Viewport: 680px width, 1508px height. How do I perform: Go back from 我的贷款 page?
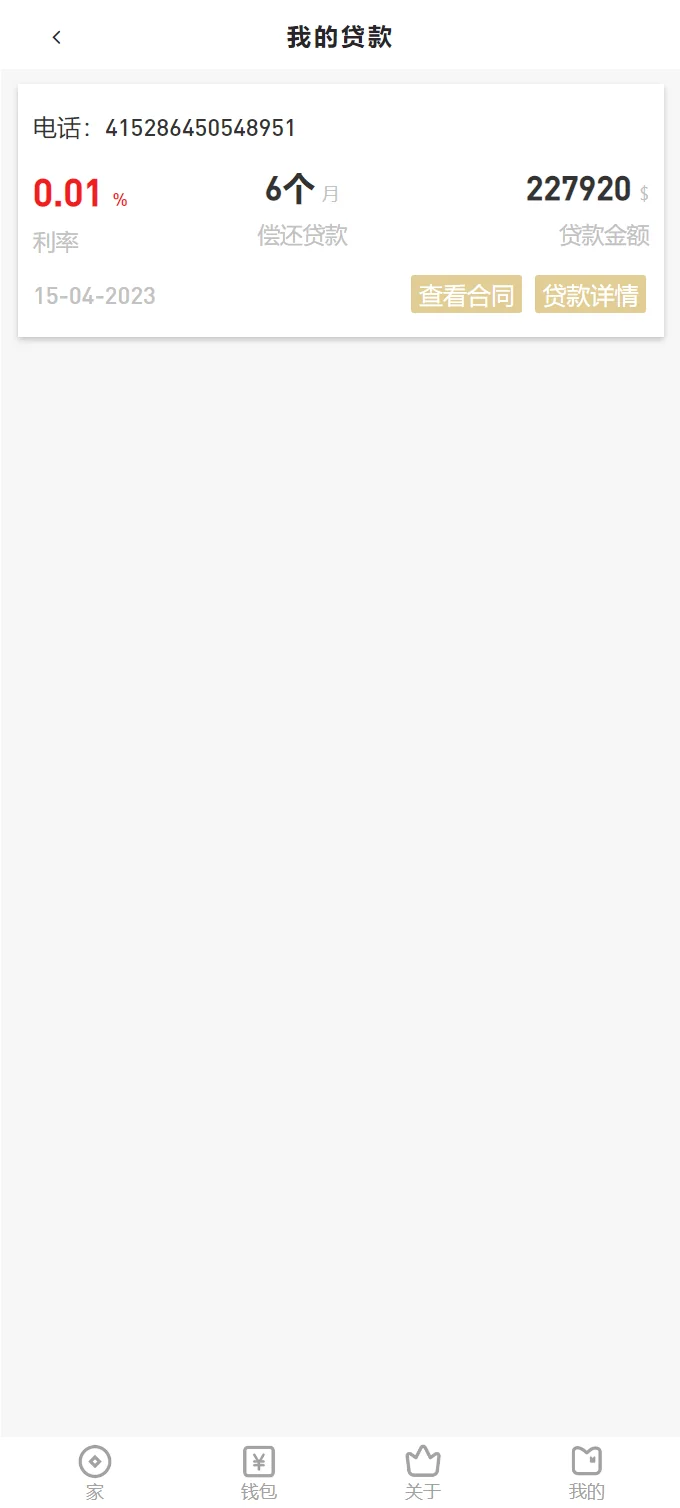coord(57,38)
